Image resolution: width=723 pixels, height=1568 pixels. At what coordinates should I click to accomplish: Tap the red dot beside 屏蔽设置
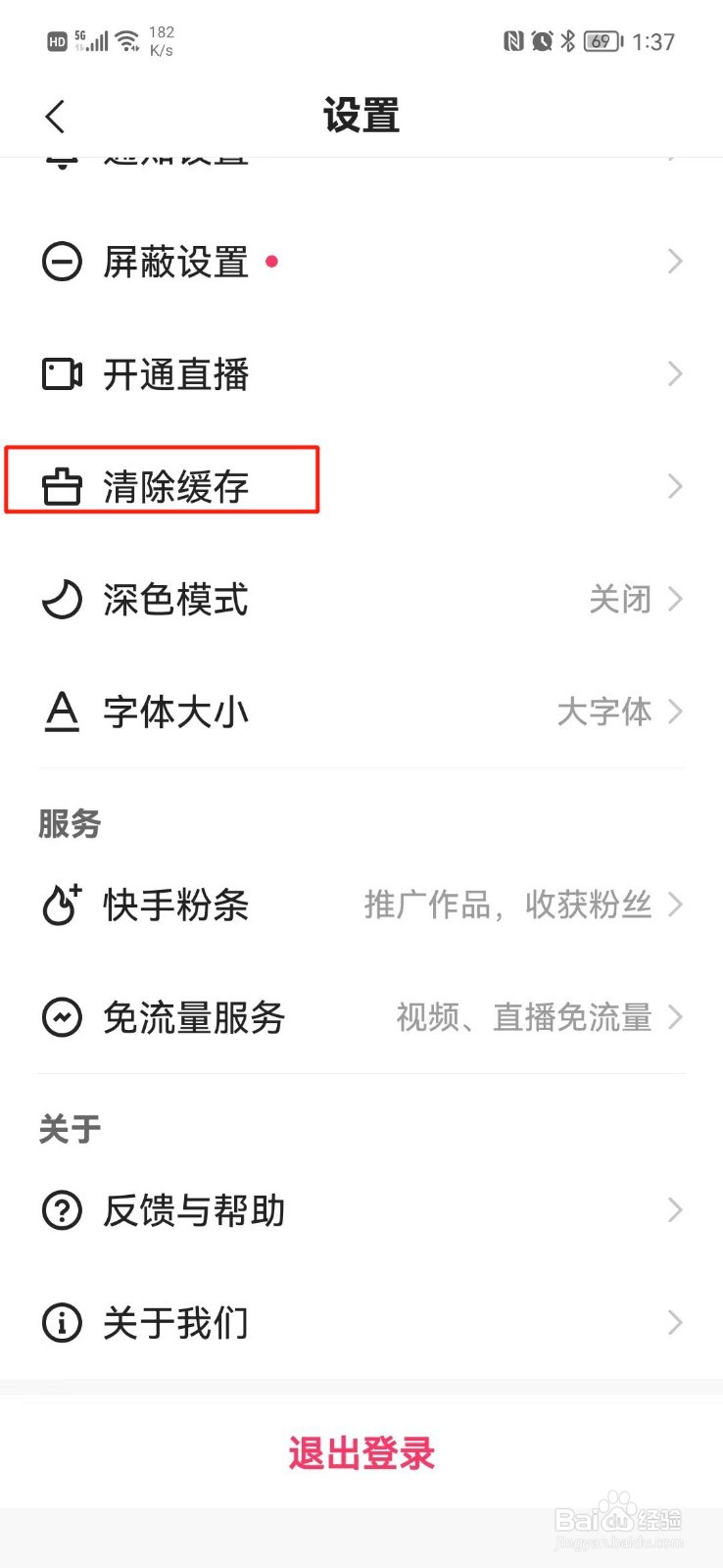point(272,262)
